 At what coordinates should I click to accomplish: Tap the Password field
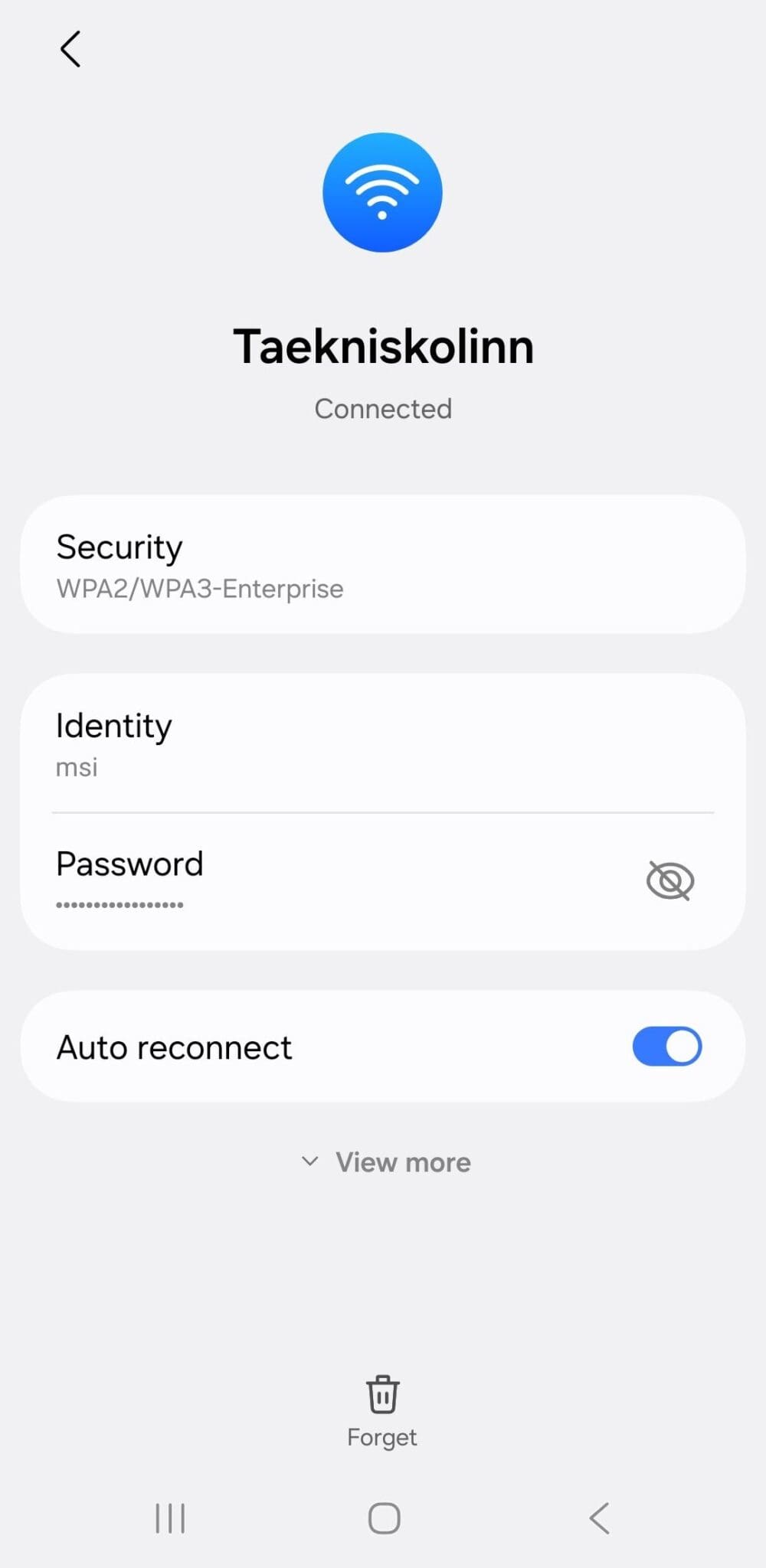pyautogui.click(x=306, y=879)
